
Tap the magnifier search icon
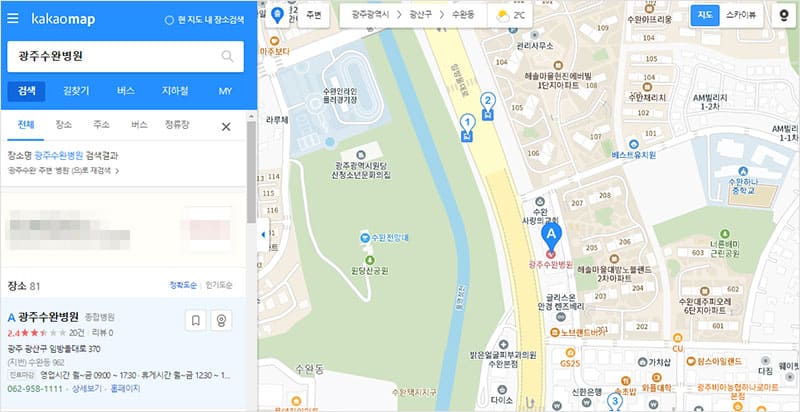coord(227,56)
